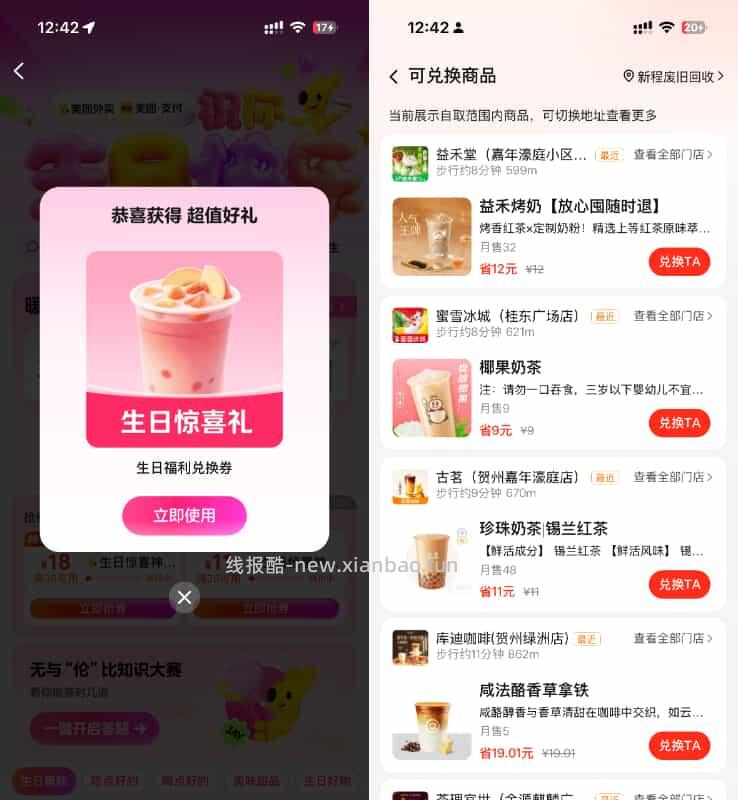Viewport: 738px width, 800px height.
Task: Redeem 咸法酪香草拿铁 with 兑换TA
Action: click(679, 745)
